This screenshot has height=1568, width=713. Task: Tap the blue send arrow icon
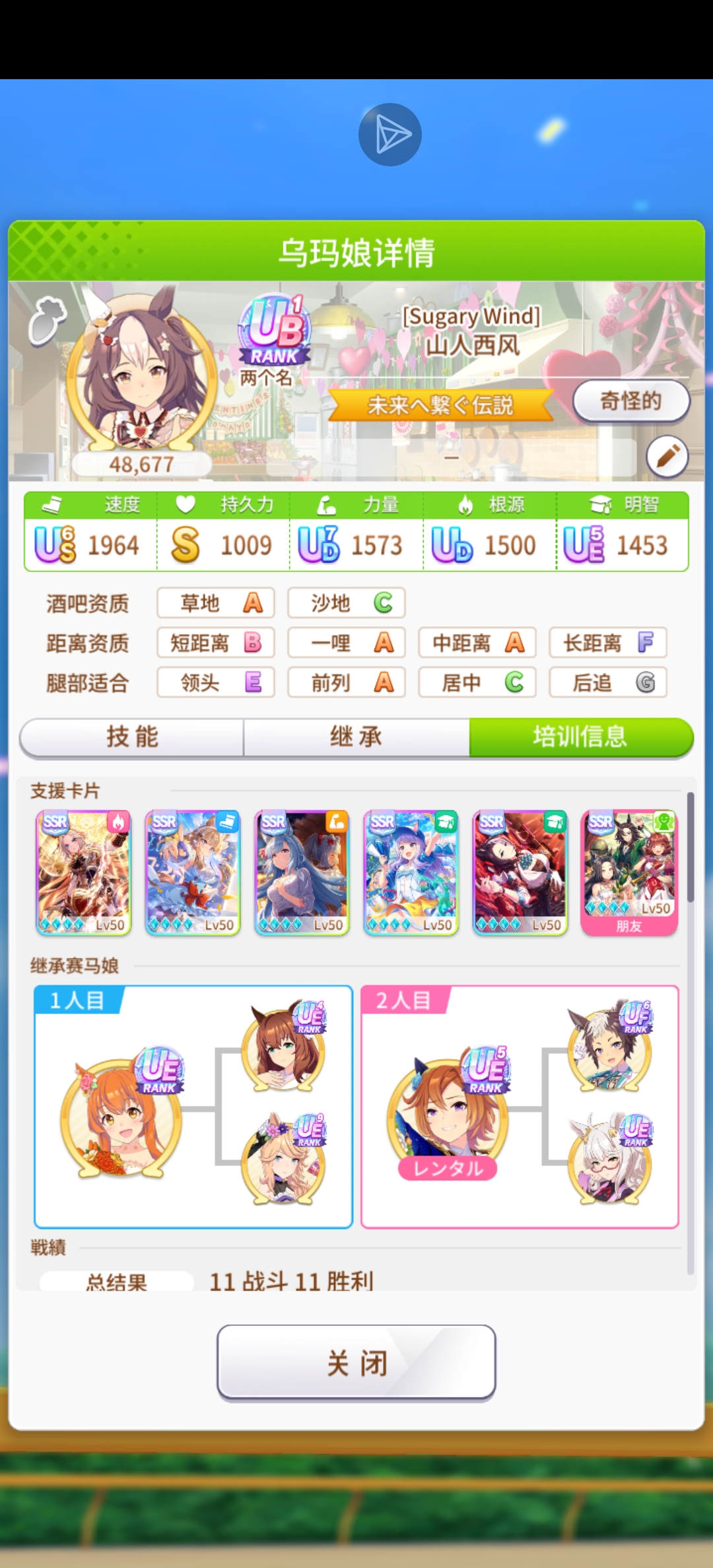(390, 135)
